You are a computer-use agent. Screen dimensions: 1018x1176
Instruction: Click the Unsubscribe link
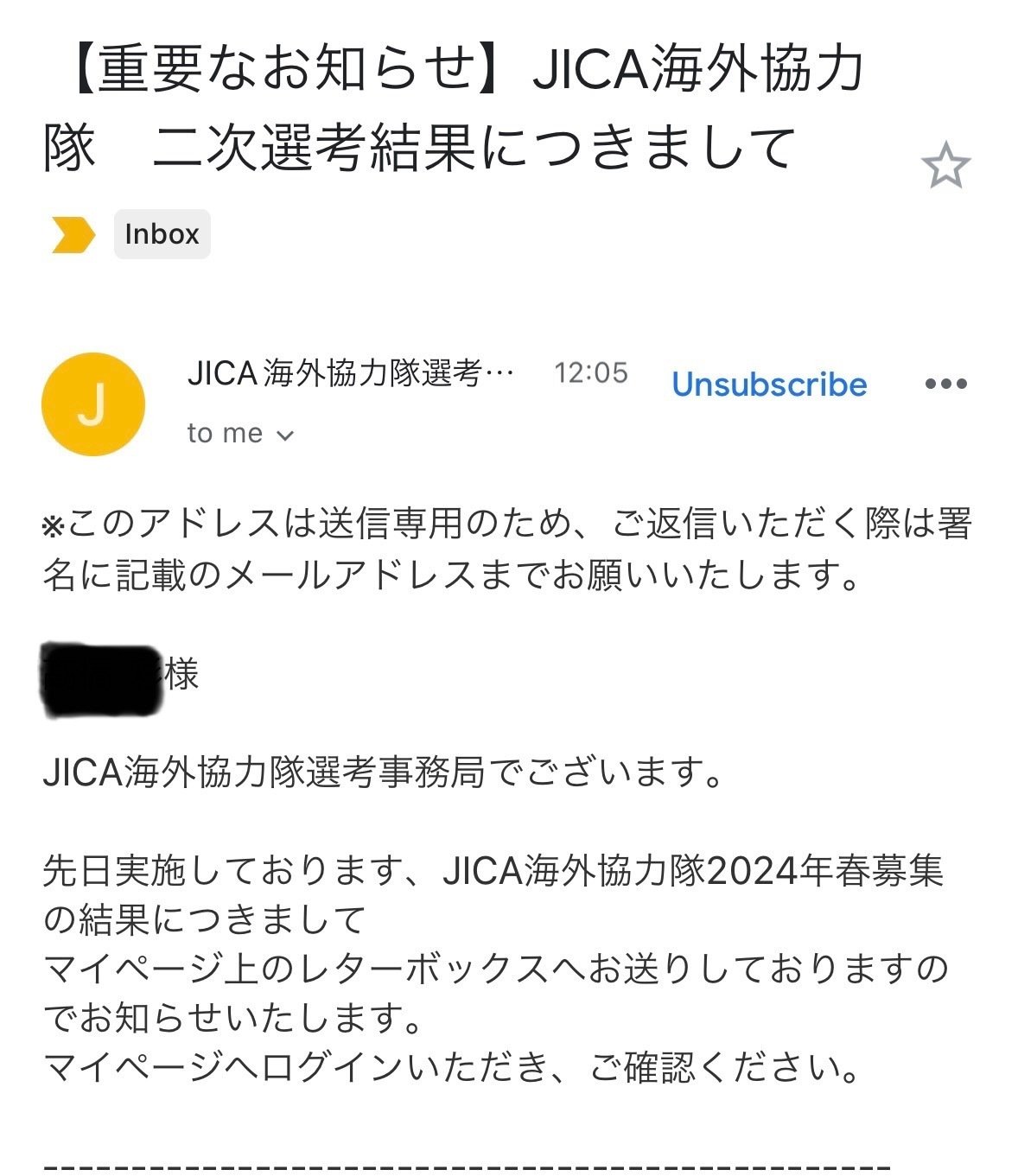[x=767, y=385]
